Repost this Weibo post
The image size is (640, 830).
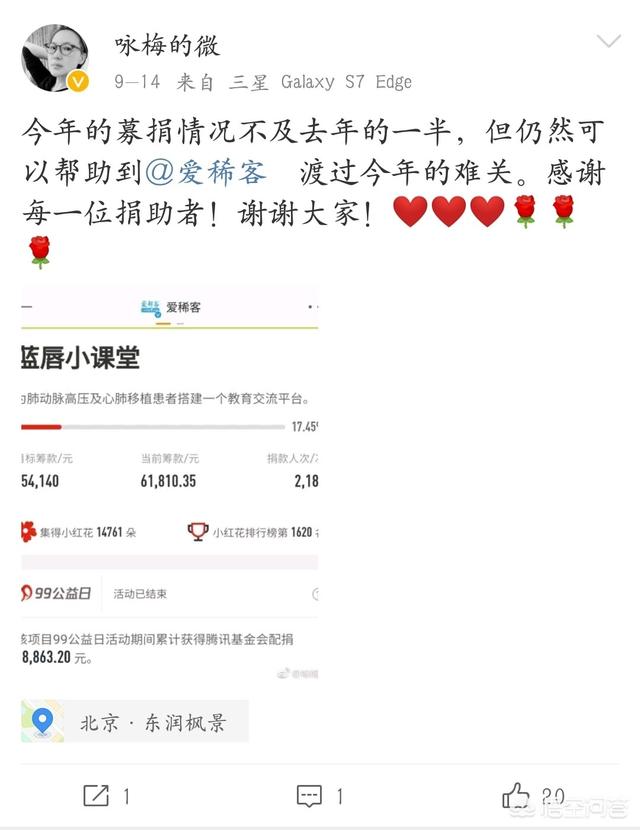coord(96,796)
